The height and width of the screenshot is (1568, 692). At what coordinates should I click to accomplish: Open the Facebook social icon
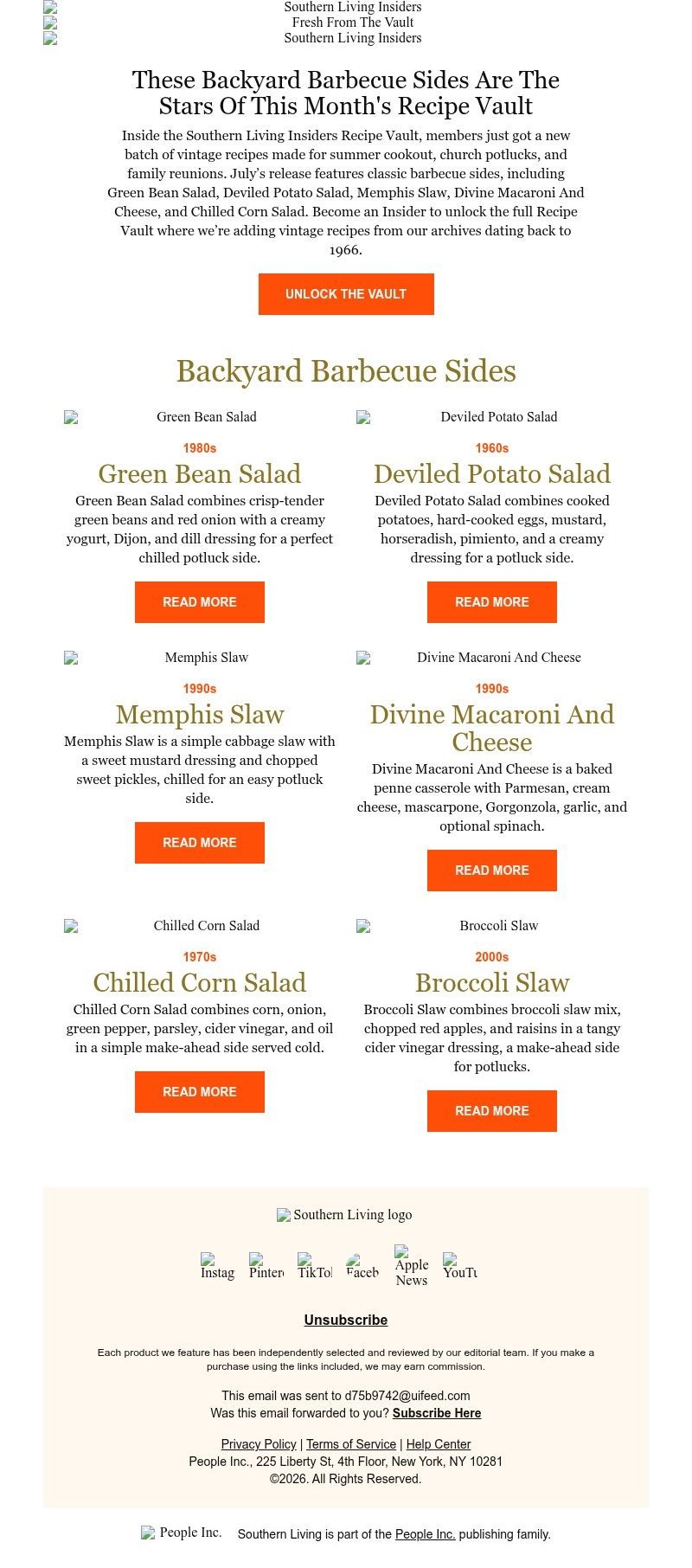[x=363, y=1267]
